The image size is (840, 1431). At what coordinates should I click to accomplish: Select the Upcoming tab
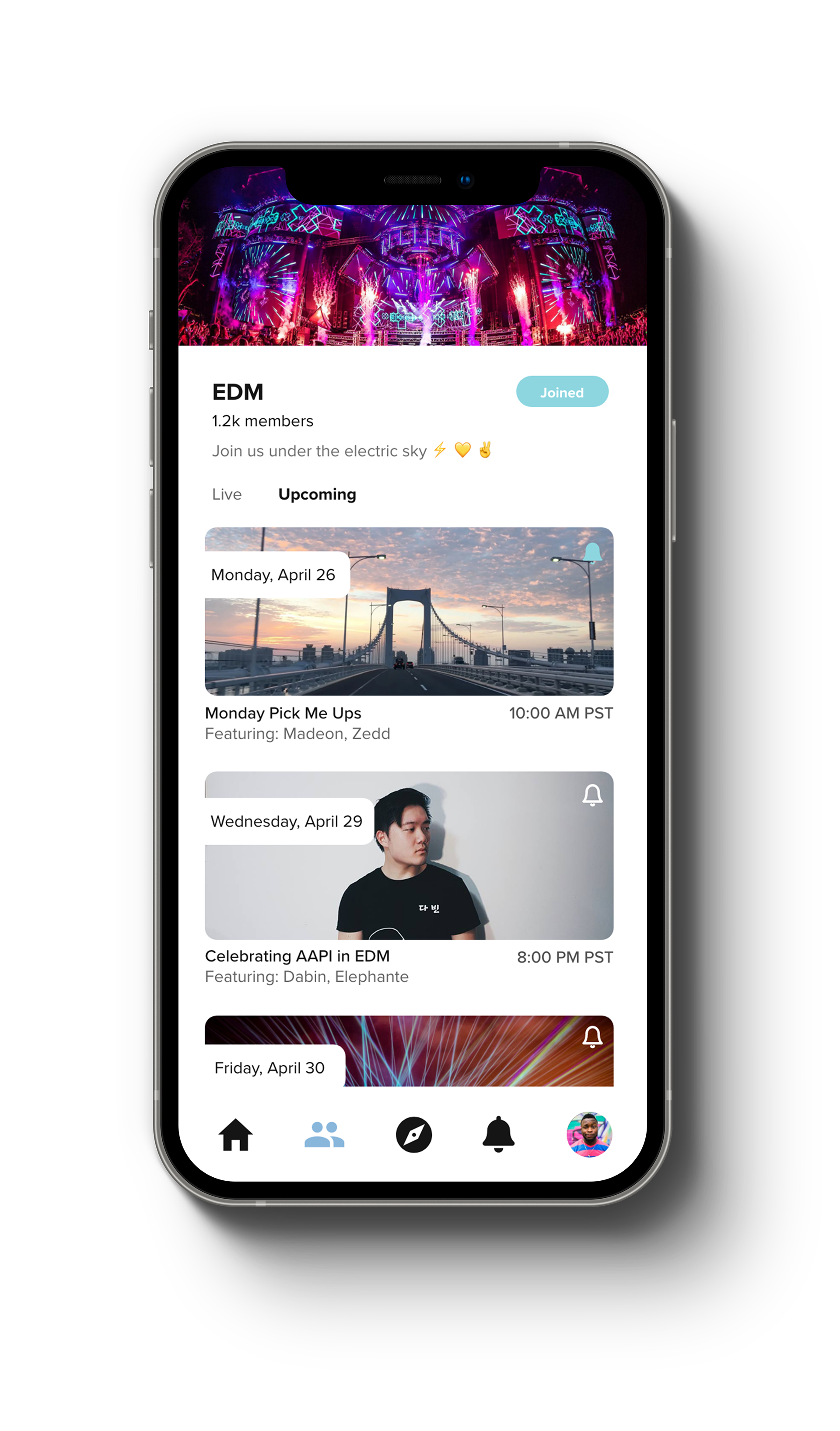(317, 495)
